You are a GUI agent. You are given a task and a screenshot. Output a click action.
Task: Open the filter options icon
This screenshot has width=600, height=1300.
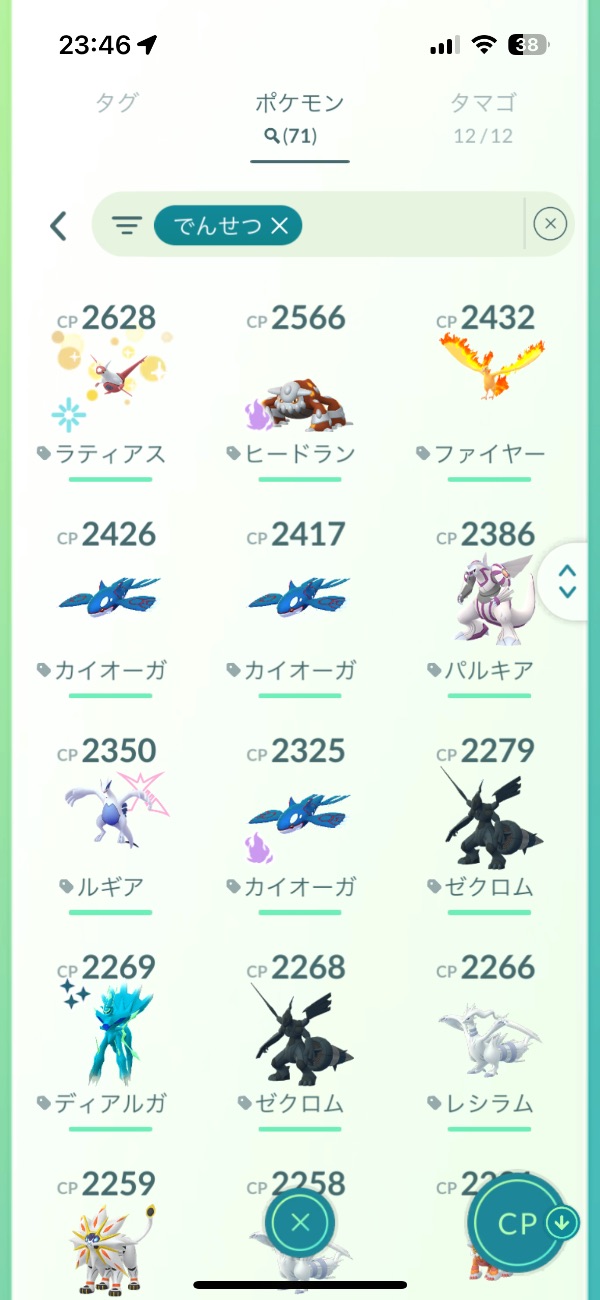pos(126,226)
